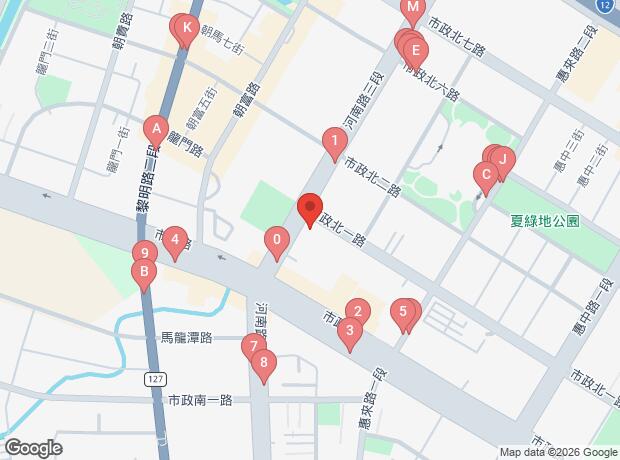Image resolution: width=620 pixels, height=460 pixels.
Task: Tap the pin labeled 8
Action: [x=262, y=364]
